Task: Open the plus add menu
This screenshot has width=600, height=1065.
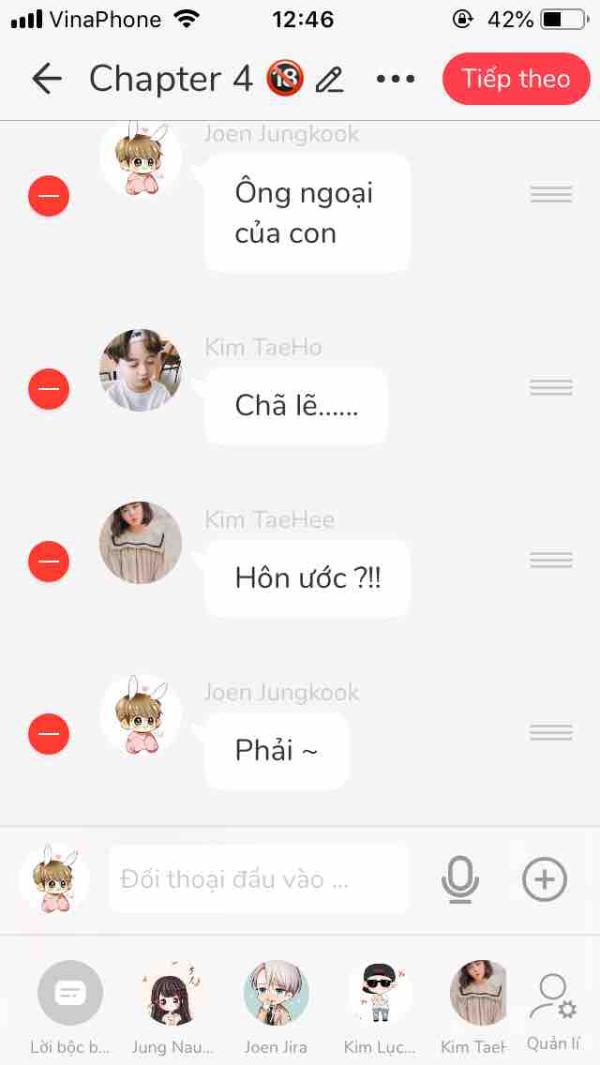Action: coord(545,879)
